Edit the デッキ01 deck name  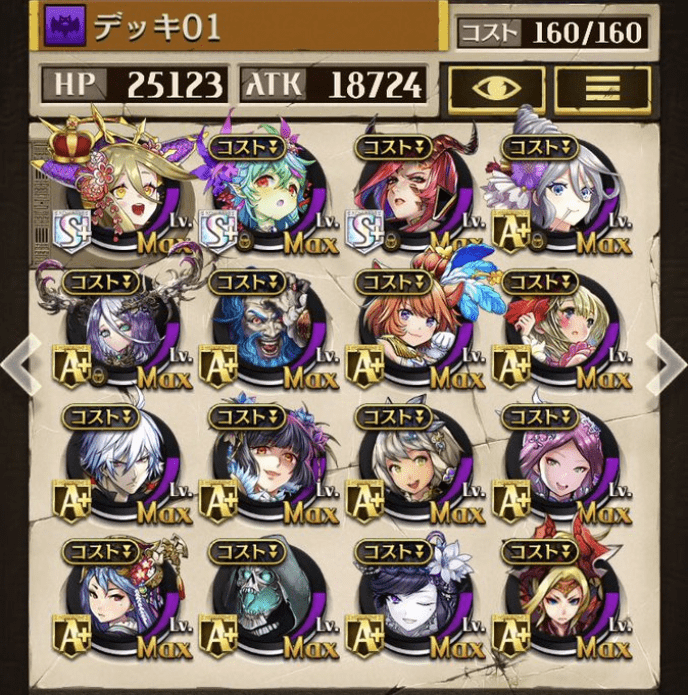click(240, 27)
